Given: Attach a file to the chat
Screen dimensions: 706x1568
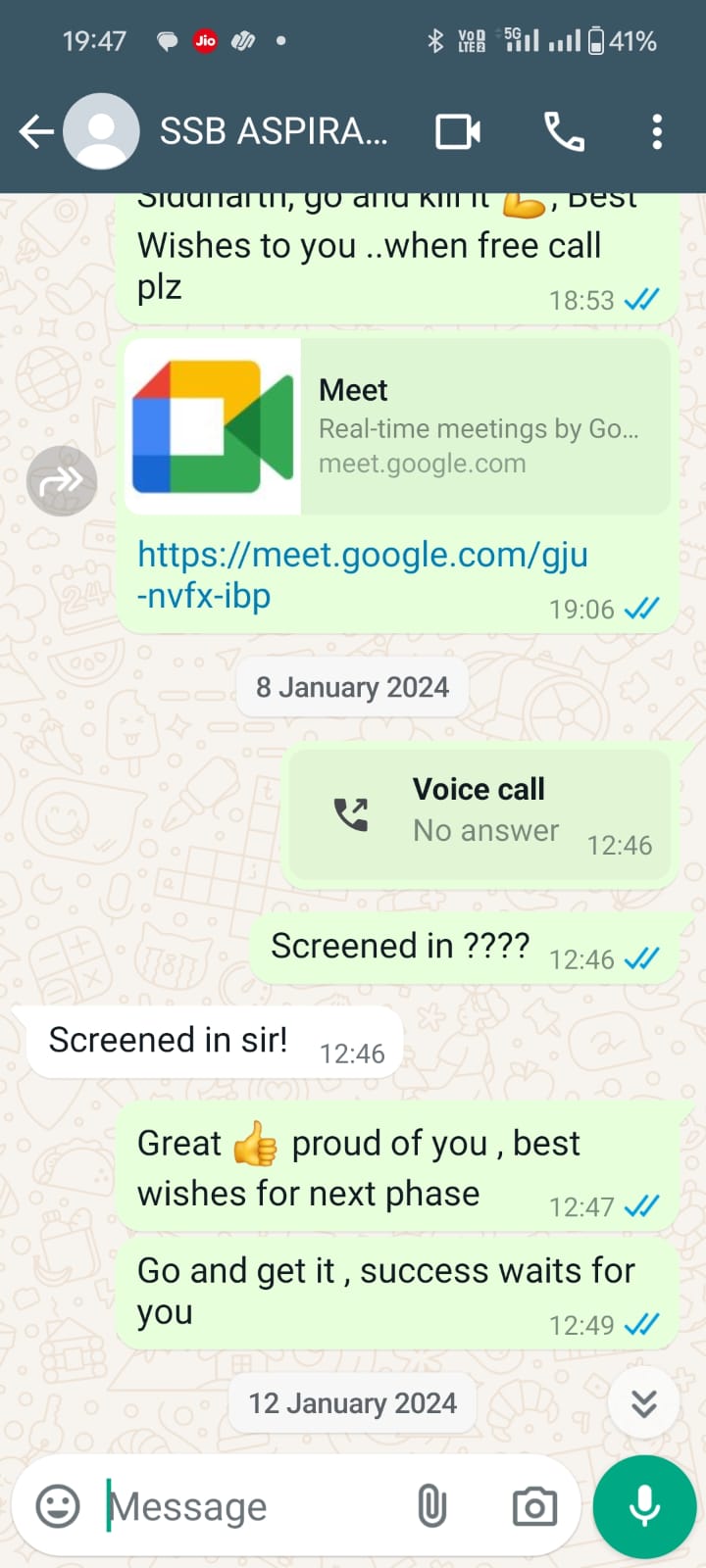Looking at the screenshot, I should click(x=431, y=1505).
